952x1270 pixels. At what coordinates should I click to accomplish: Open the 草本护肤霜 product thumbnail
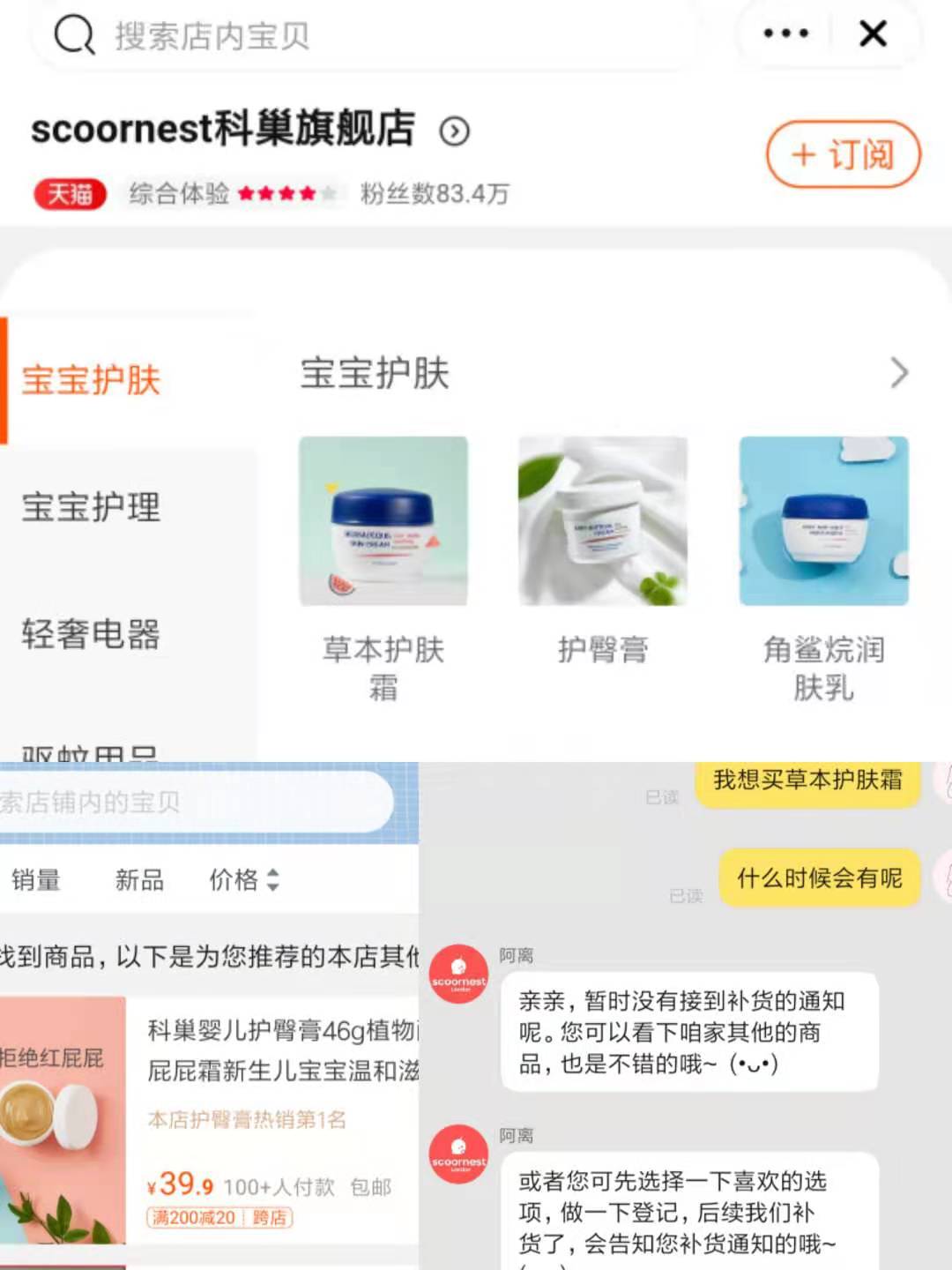coord(383,520)
